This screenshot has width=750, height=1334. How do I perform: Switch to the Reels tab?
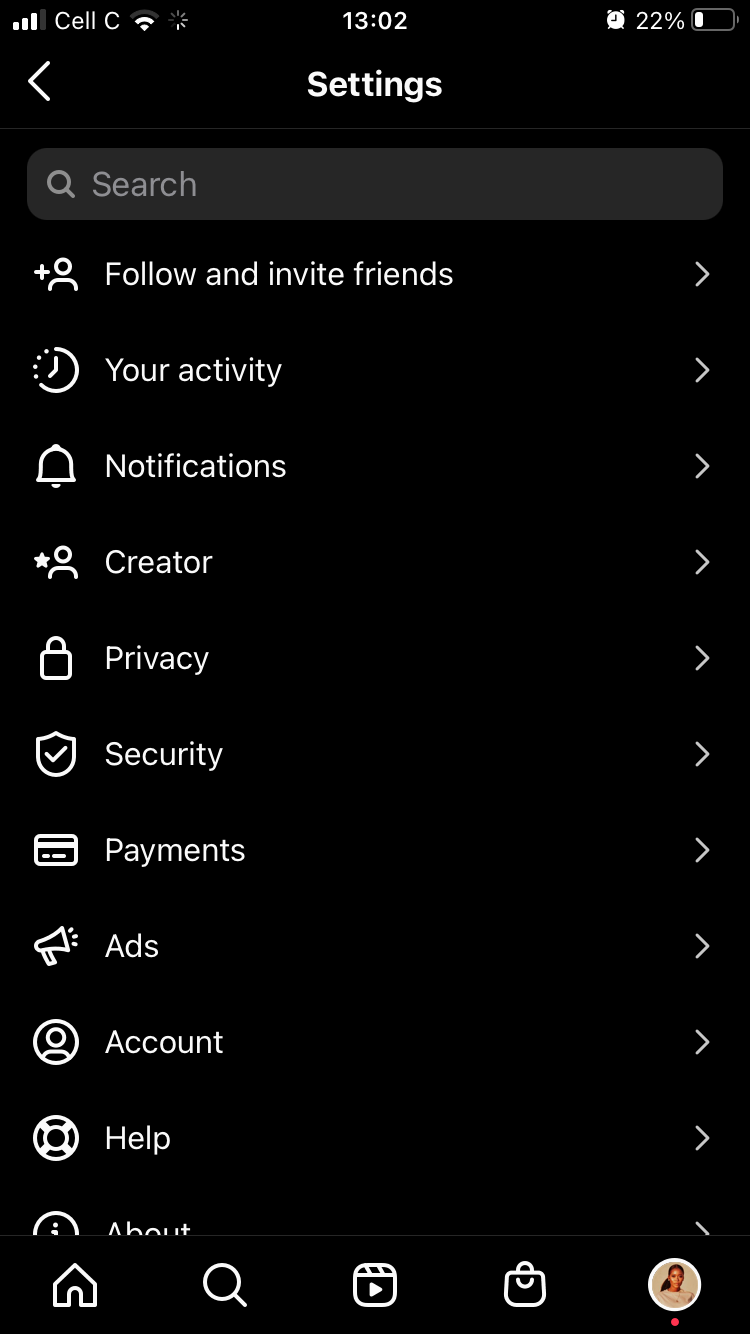pos(375,1285)
